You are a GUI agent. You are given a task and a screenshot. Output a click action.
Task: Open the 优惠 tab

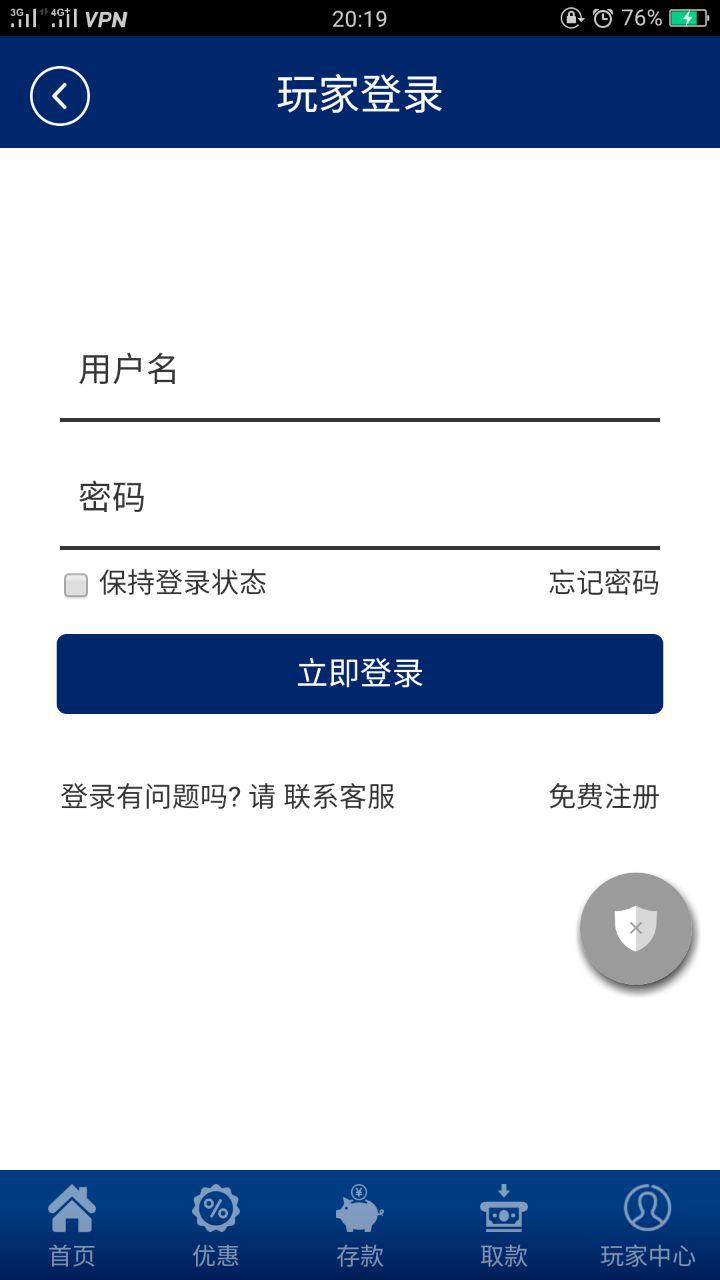216,1225
